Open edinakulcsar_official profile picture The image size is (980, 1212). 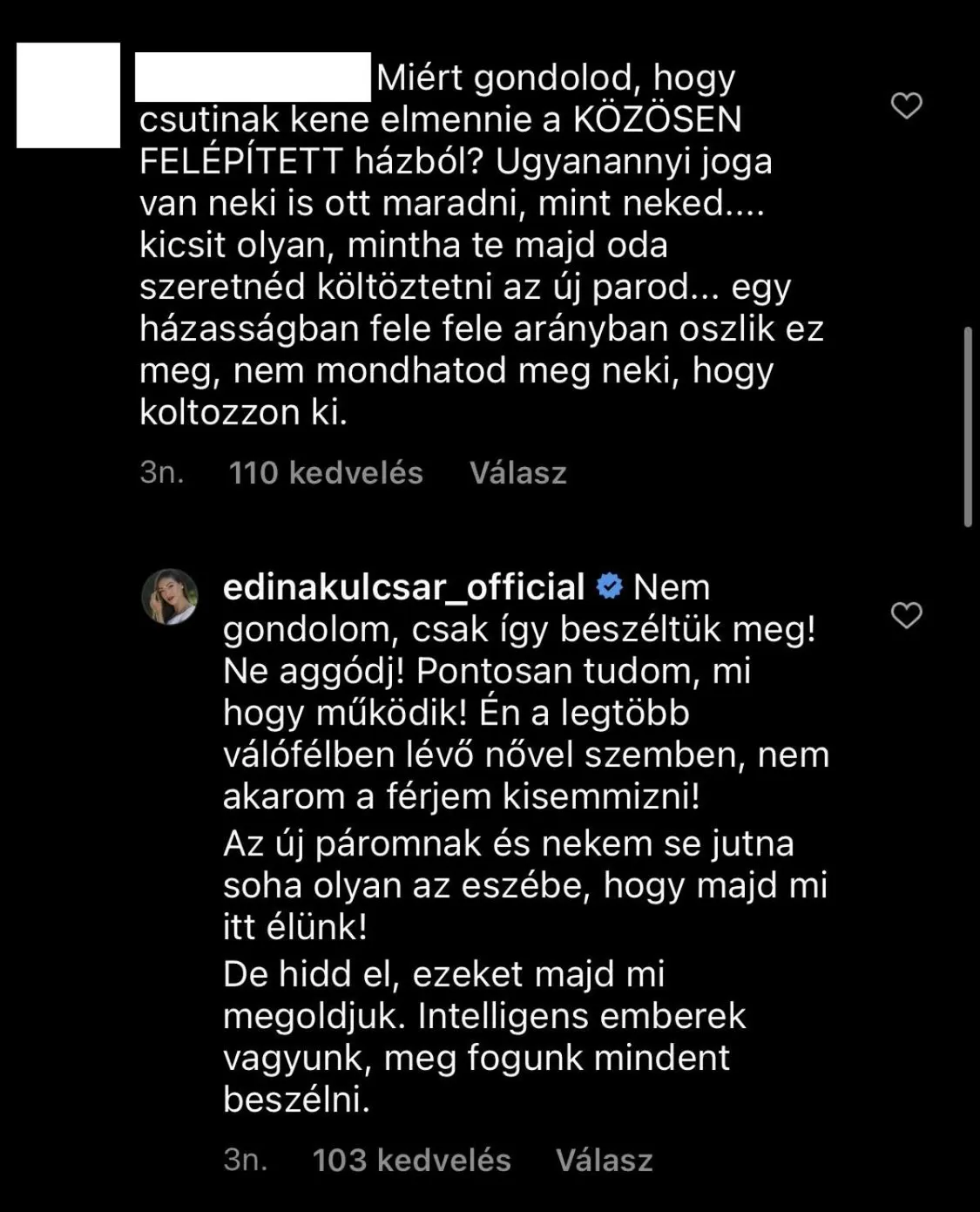[x=170, y=597]
